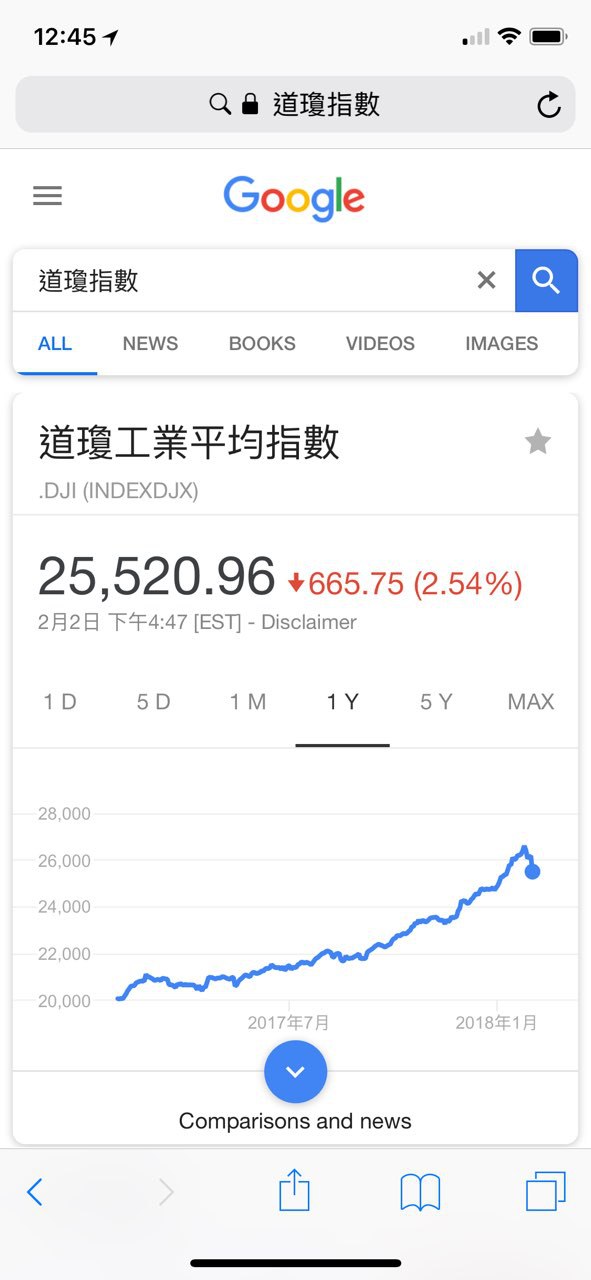View the 5 Y chart range
This screenshot has width=591, height=1280.
pyautogui.click(x=436, y=702)
